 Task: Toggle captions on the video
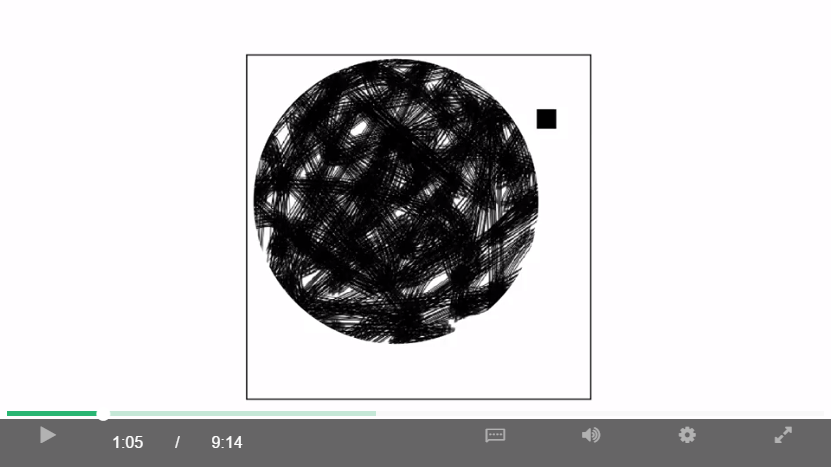click(495, 435)
